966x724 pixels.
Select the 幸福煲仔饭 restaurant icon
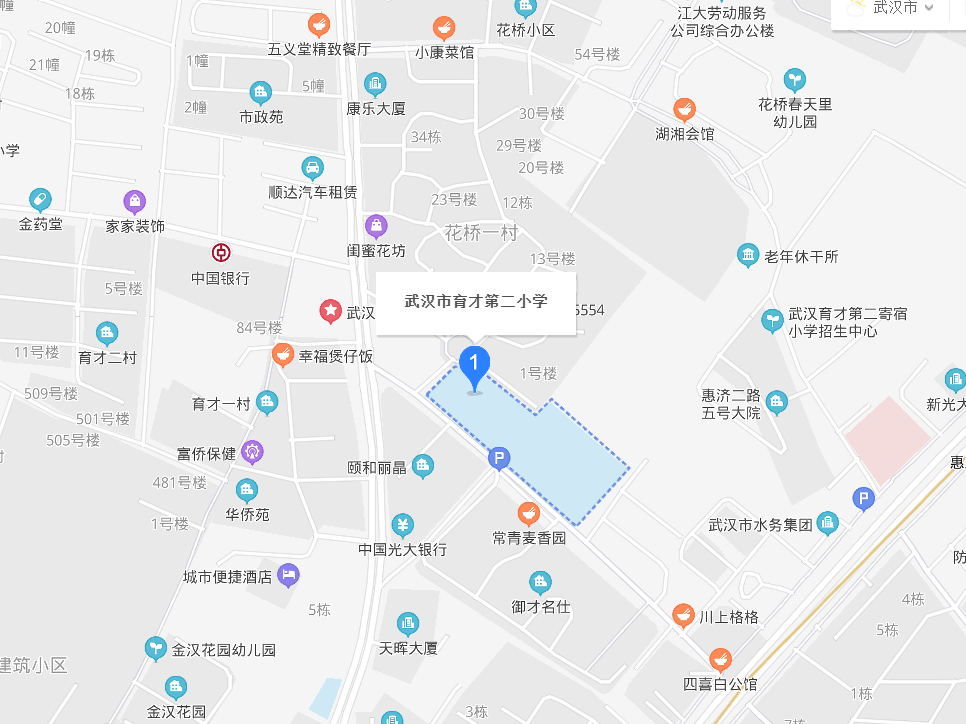283,355
